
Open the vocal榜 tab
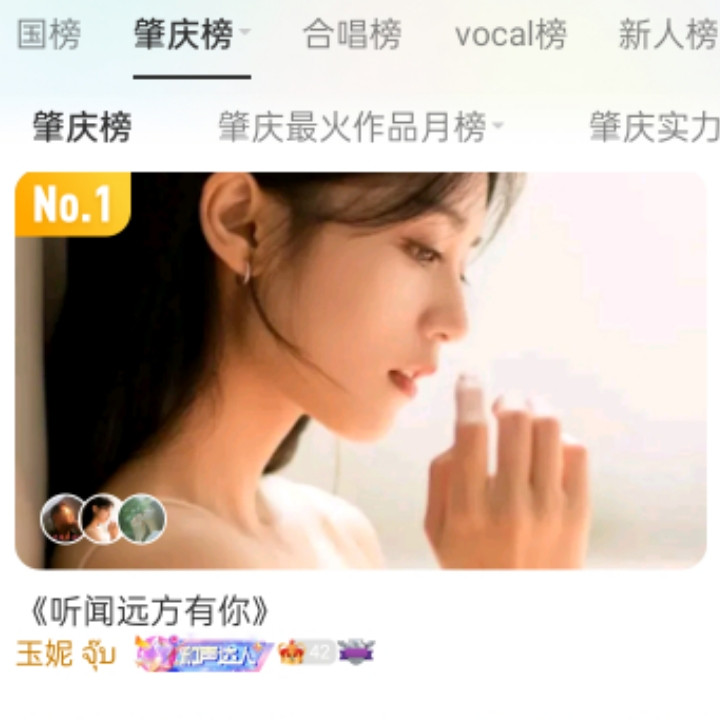click(510, 36)
